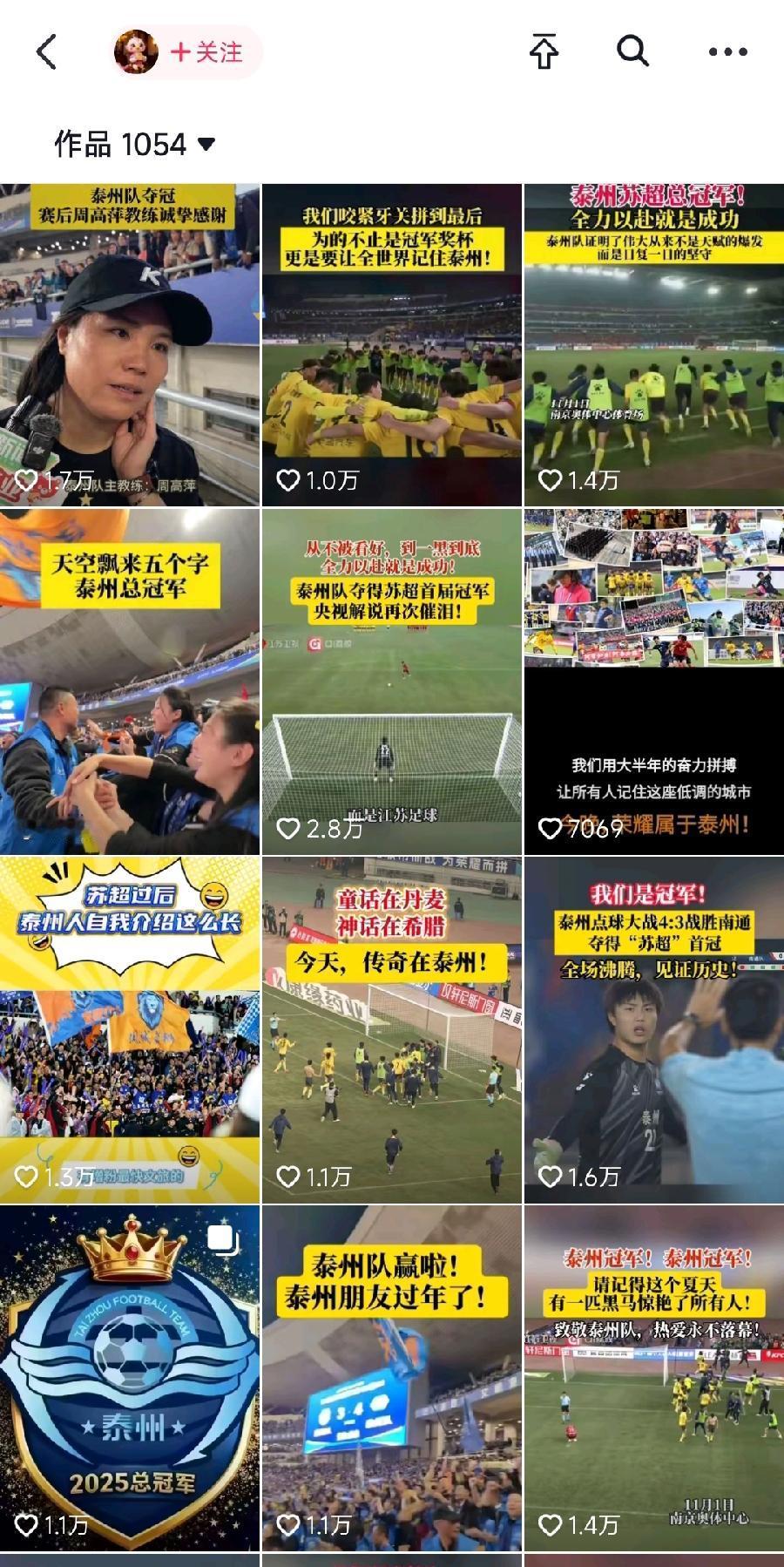Viewport: 784px width, 1567px height.
Task: Open search with the magnifier icon
Action: coord(632,51)
